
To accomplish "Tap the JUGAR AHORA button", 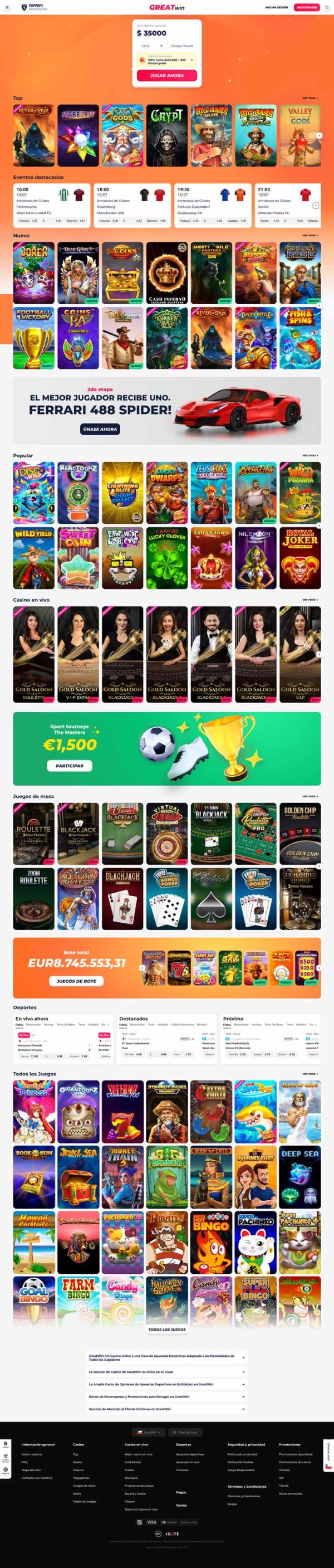I will [x=166, y=75].
